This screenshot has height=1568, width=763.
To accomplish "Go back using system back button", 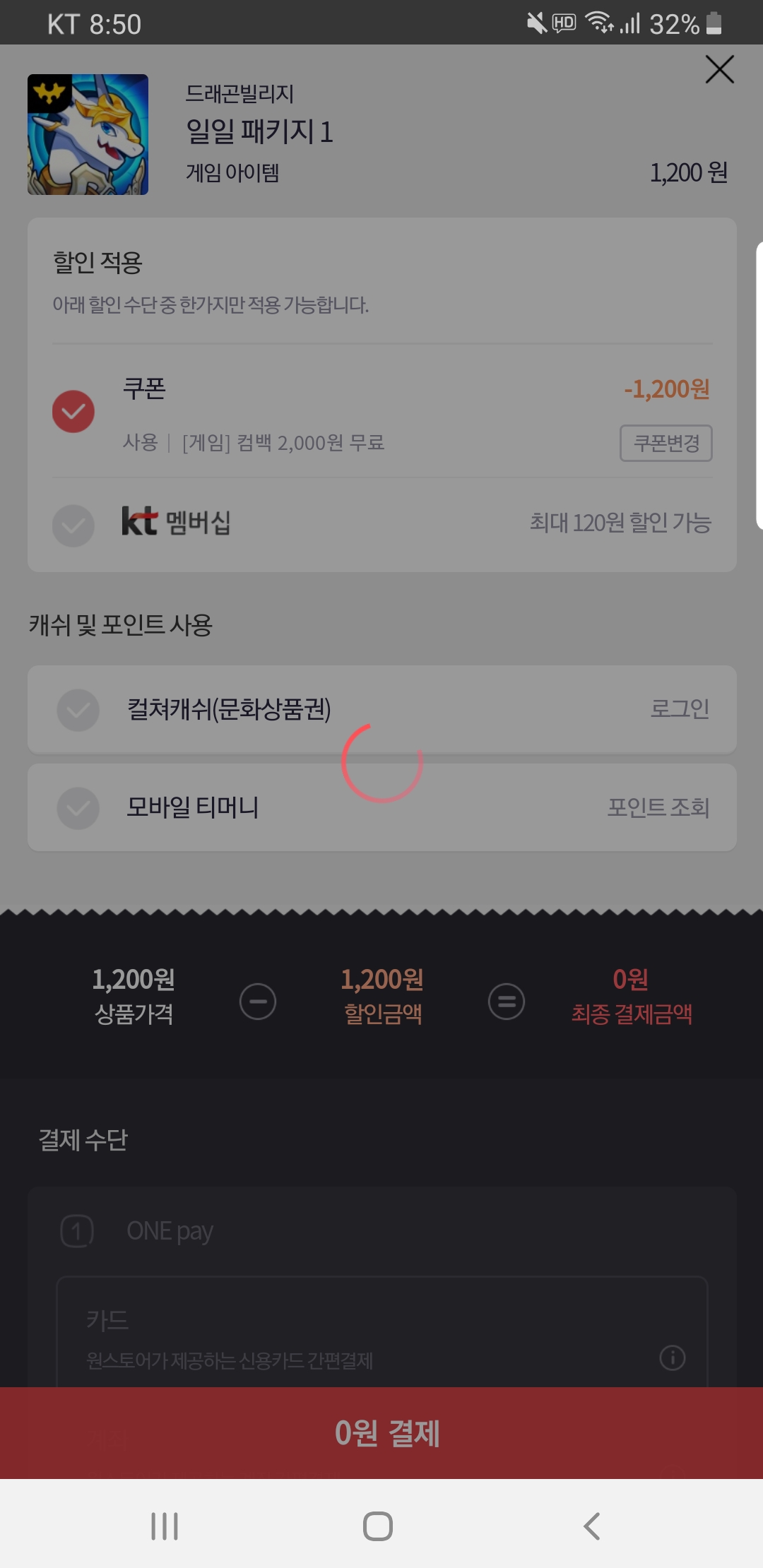I will coord(592,1526).
